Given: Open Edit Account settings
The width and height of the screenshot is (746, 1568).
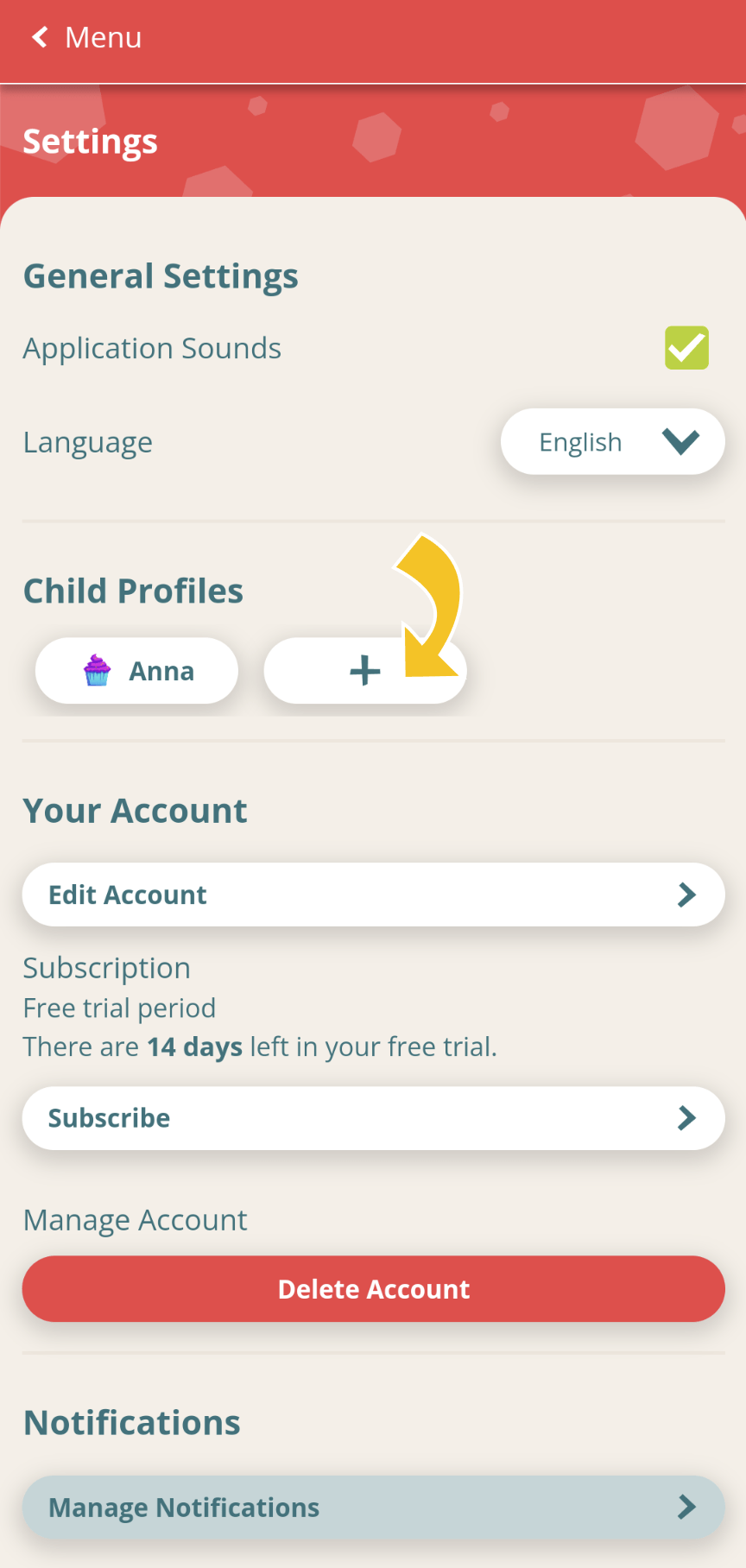Looking at the screenshot, I should pyautogui.click(x=373, y=895).
